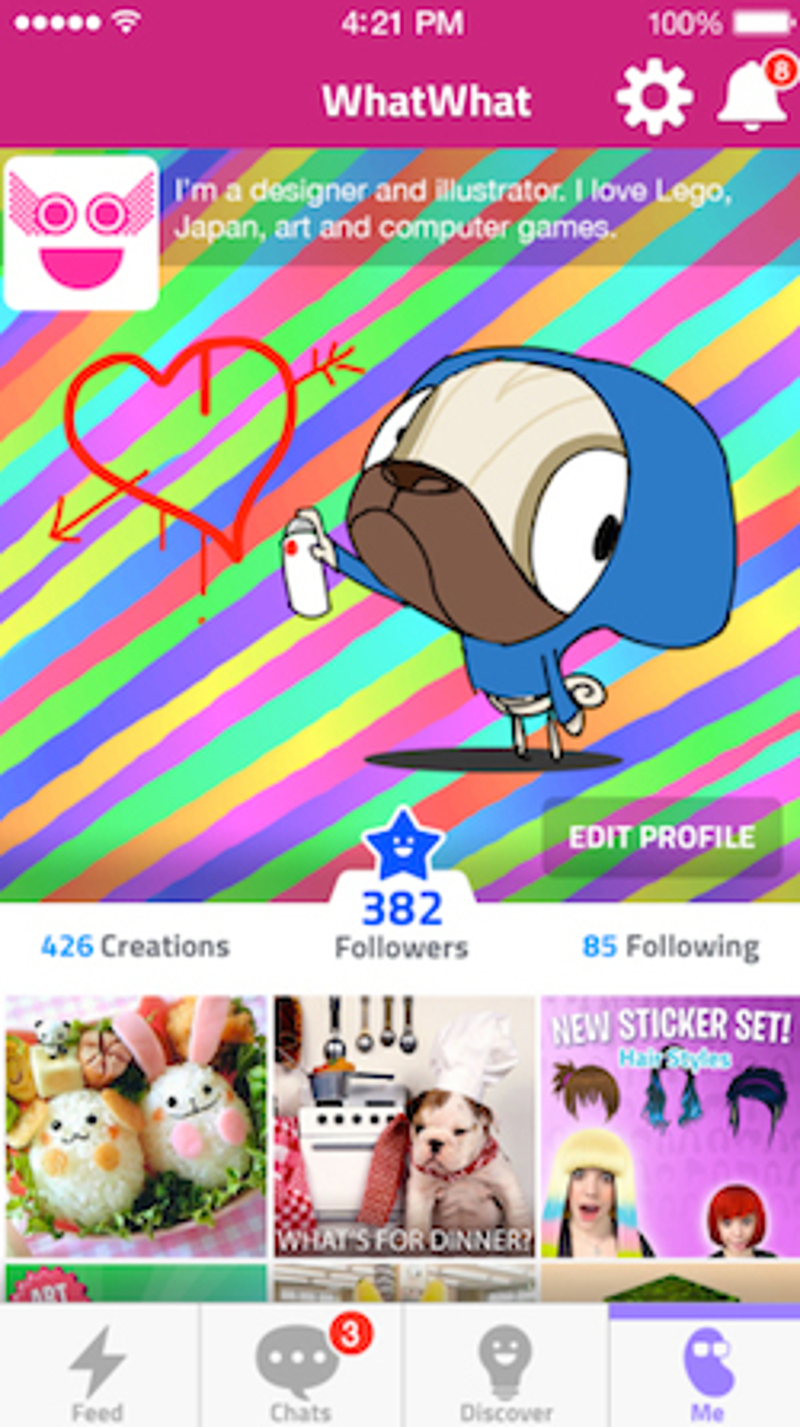
Task: Open the profile avatar picture
Action: click(x=82, y=233)
